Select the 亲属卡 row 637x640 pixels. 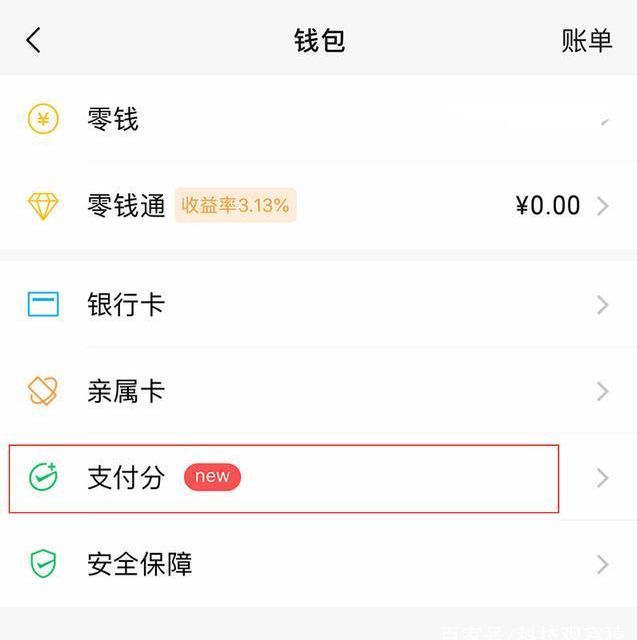coord(318,391)
